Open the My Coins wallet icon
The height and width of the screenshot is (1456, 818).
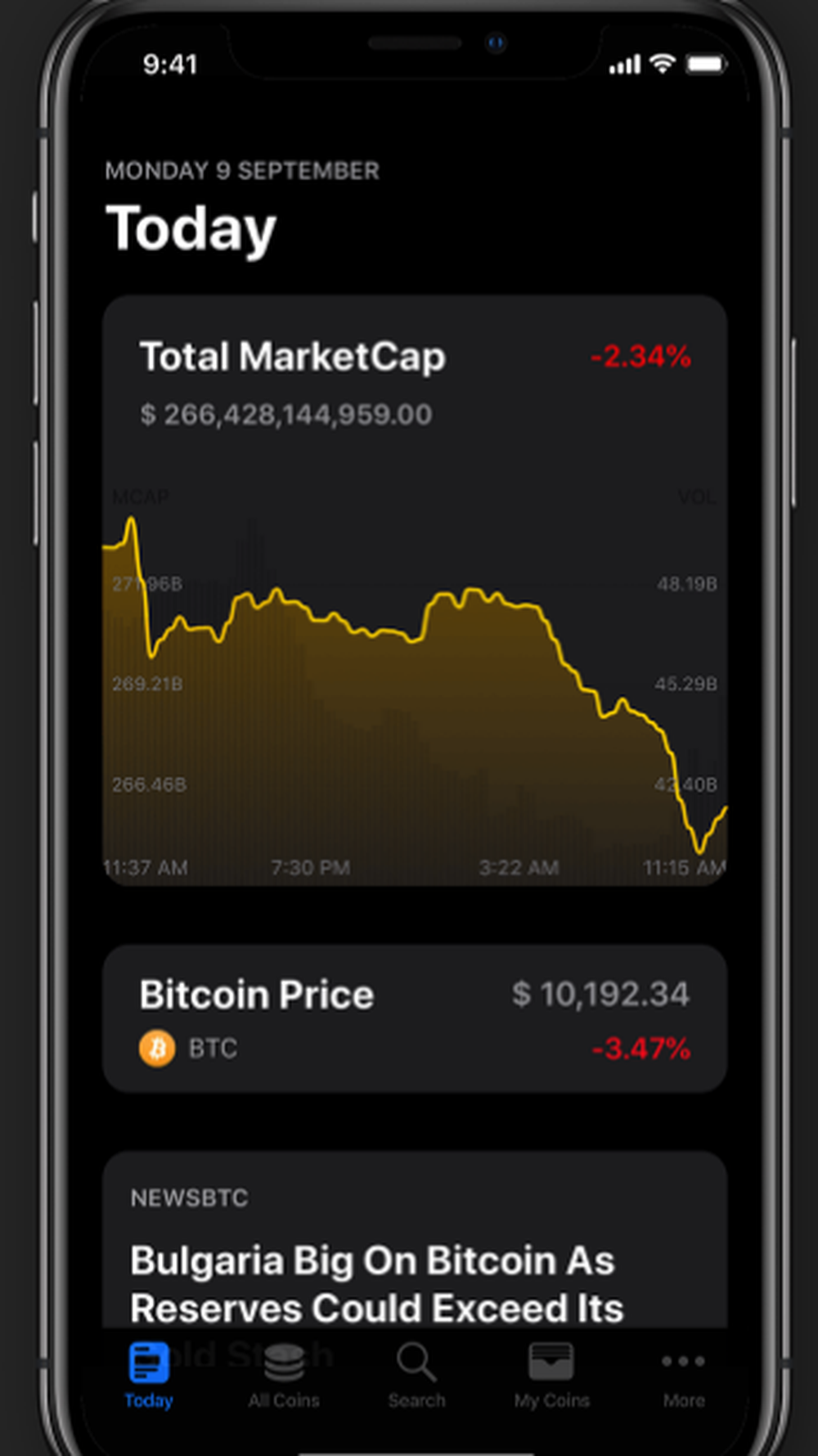click(551, 1358)
